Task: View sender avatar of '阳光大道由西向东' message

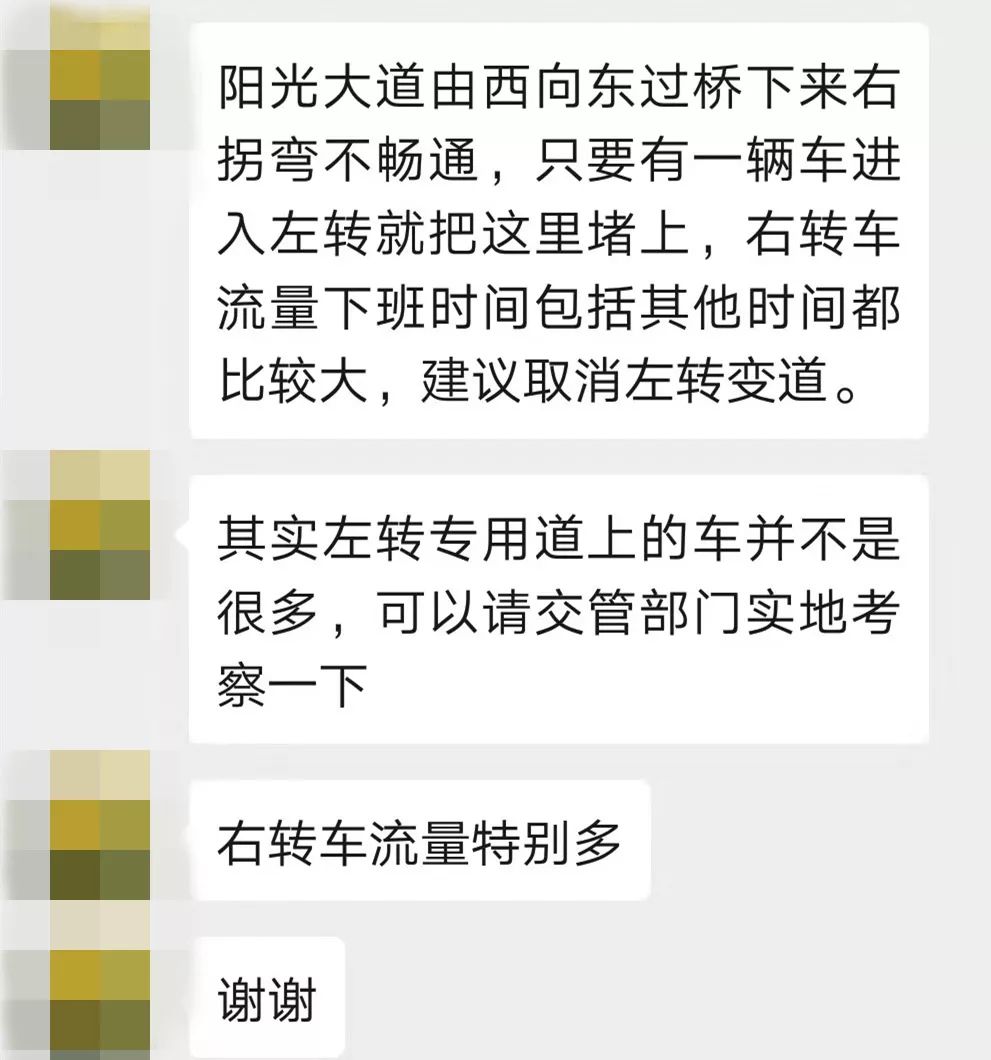Action: [x=99, y=75]
